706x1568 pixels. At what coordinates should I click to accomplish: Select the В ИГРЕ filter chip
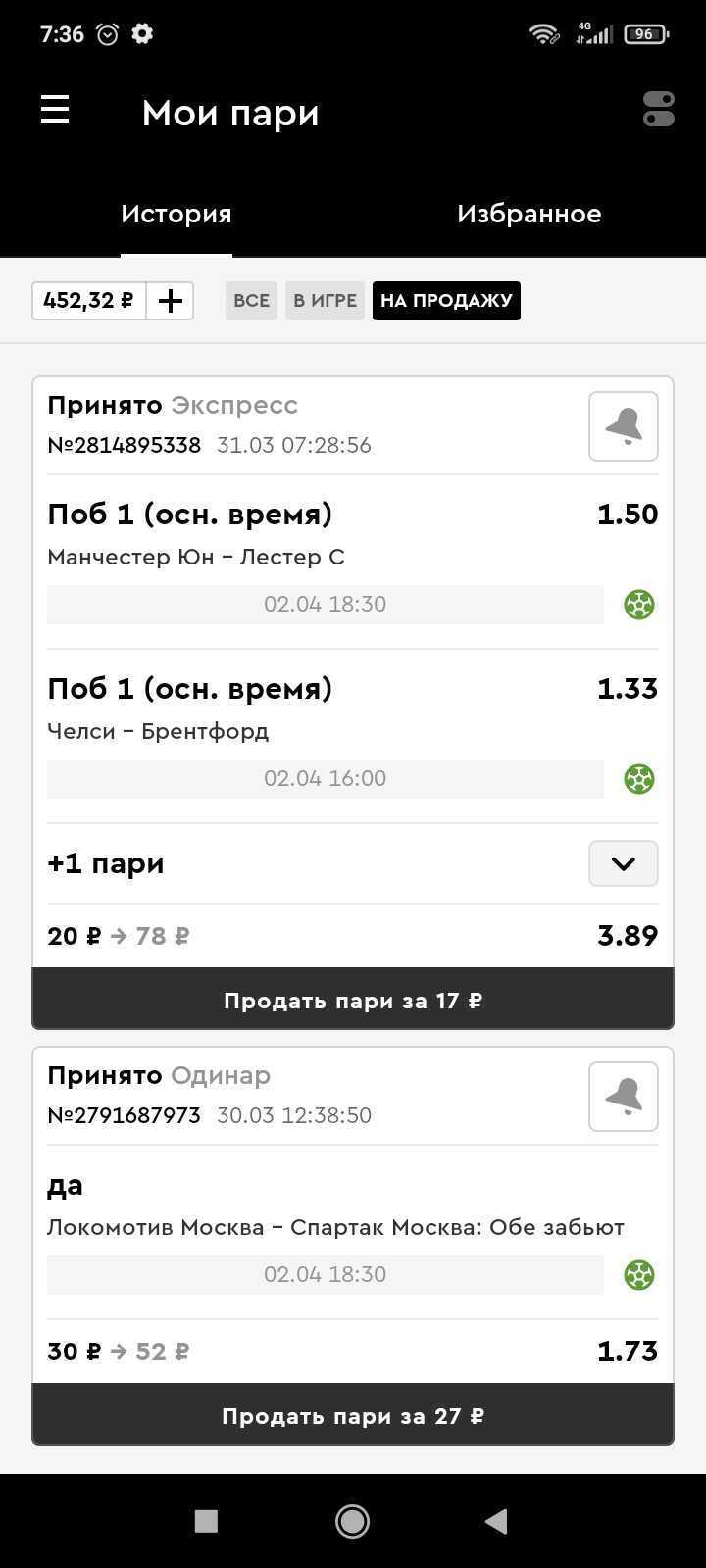pyautogui.click(x=326, y=301)
